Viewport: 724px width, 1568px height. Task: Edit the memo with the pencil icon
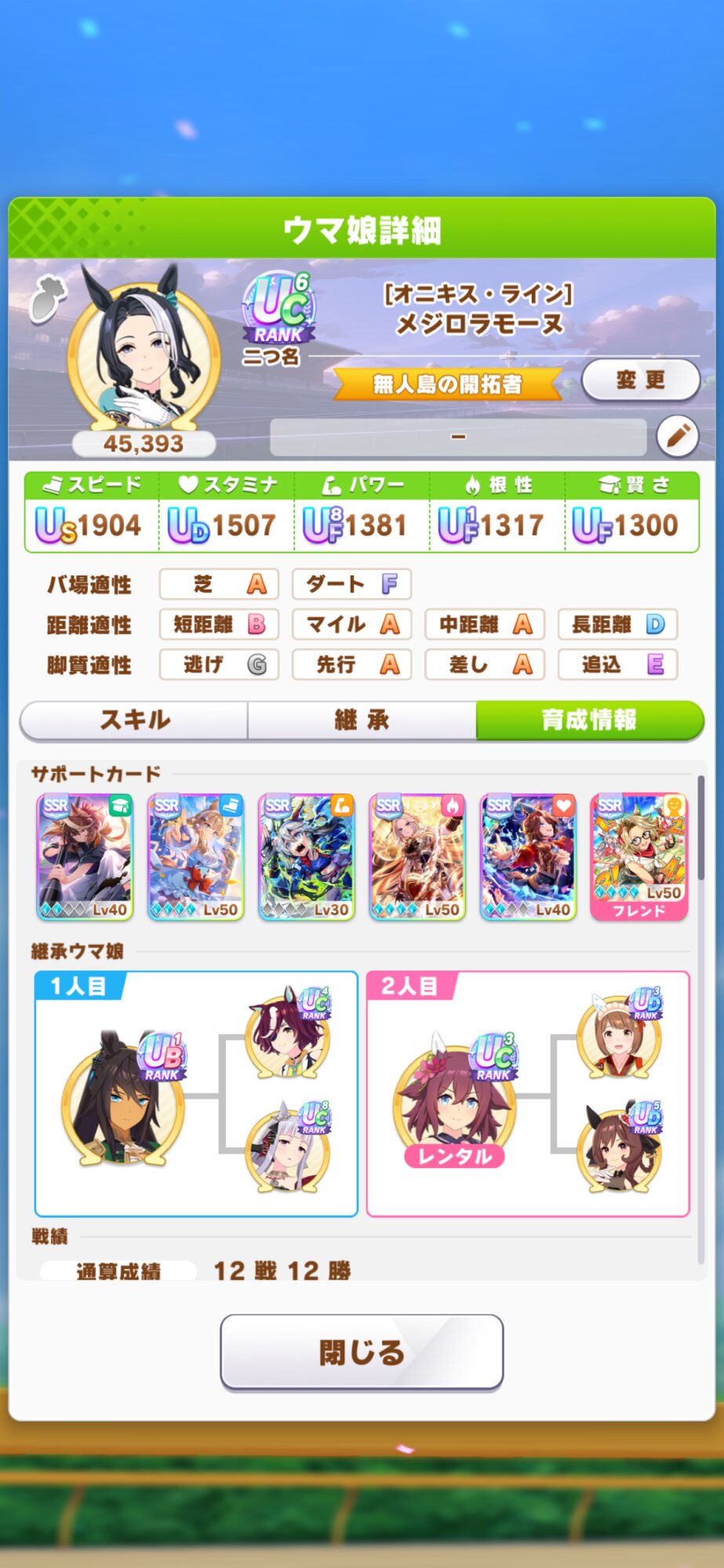pos(677,436)
